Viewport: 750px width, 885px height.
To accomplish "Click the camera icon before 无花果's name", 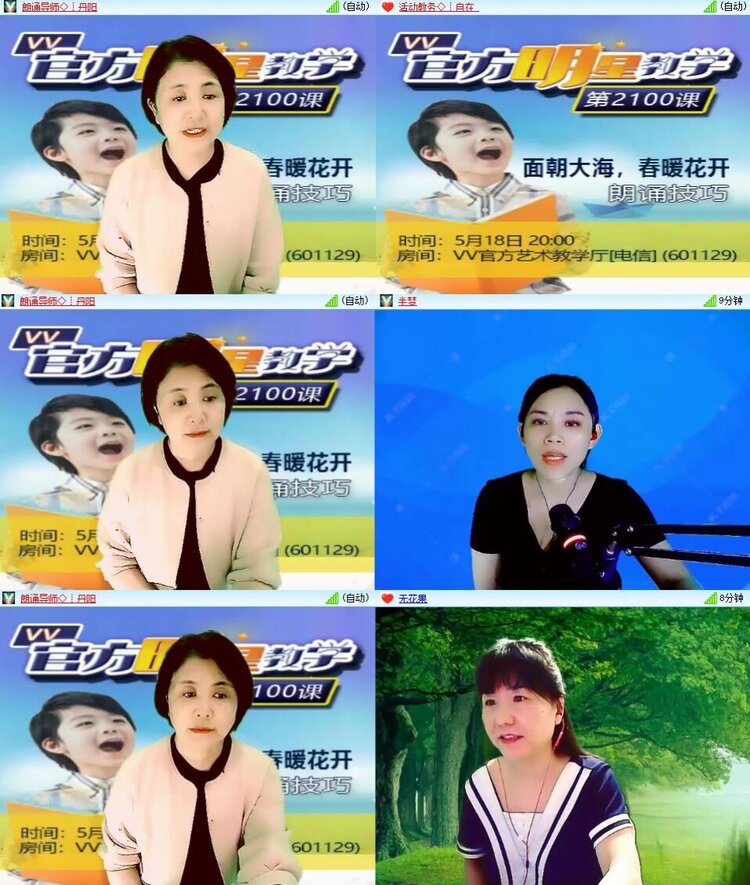I will (388, 598).
